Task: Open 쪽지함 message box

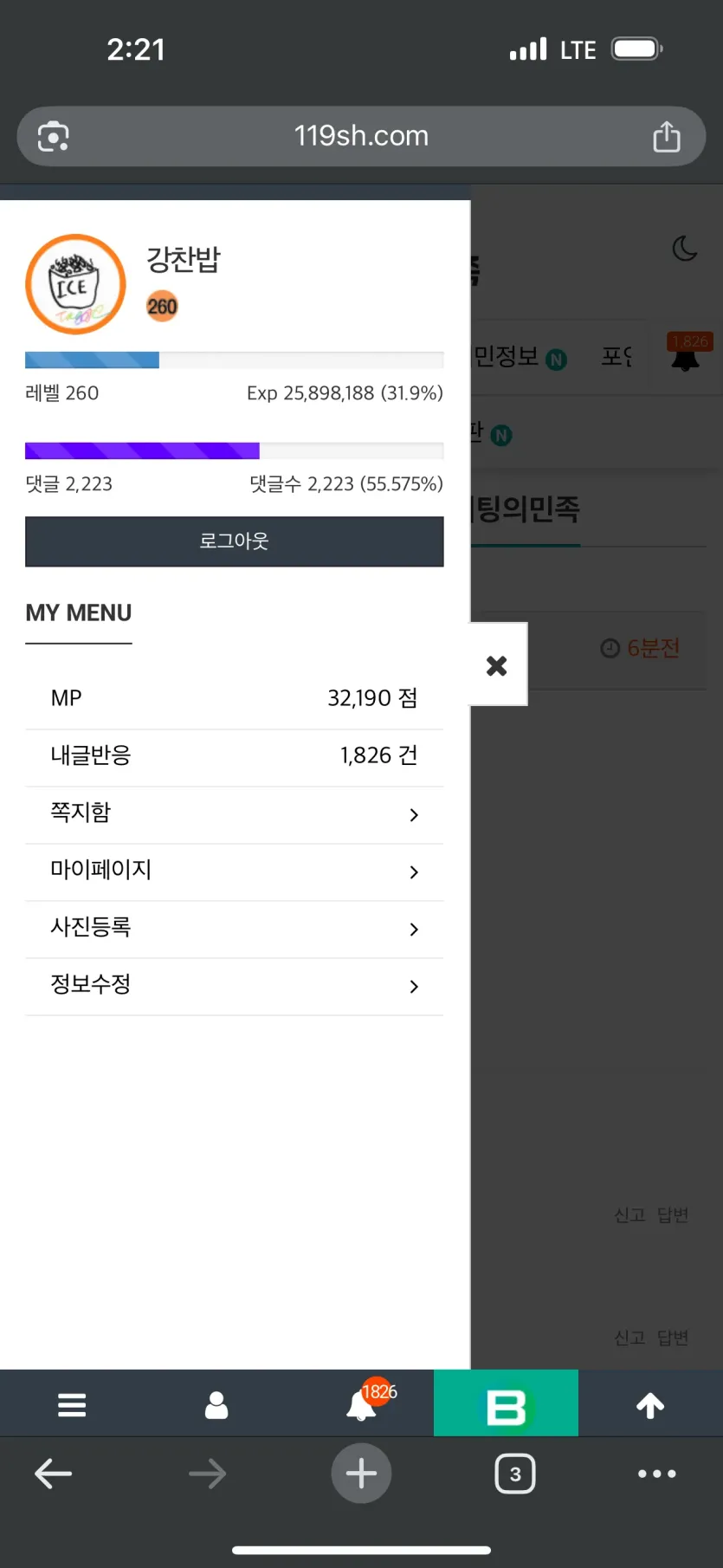Action: pyautogui.click(x=234, y=813)
